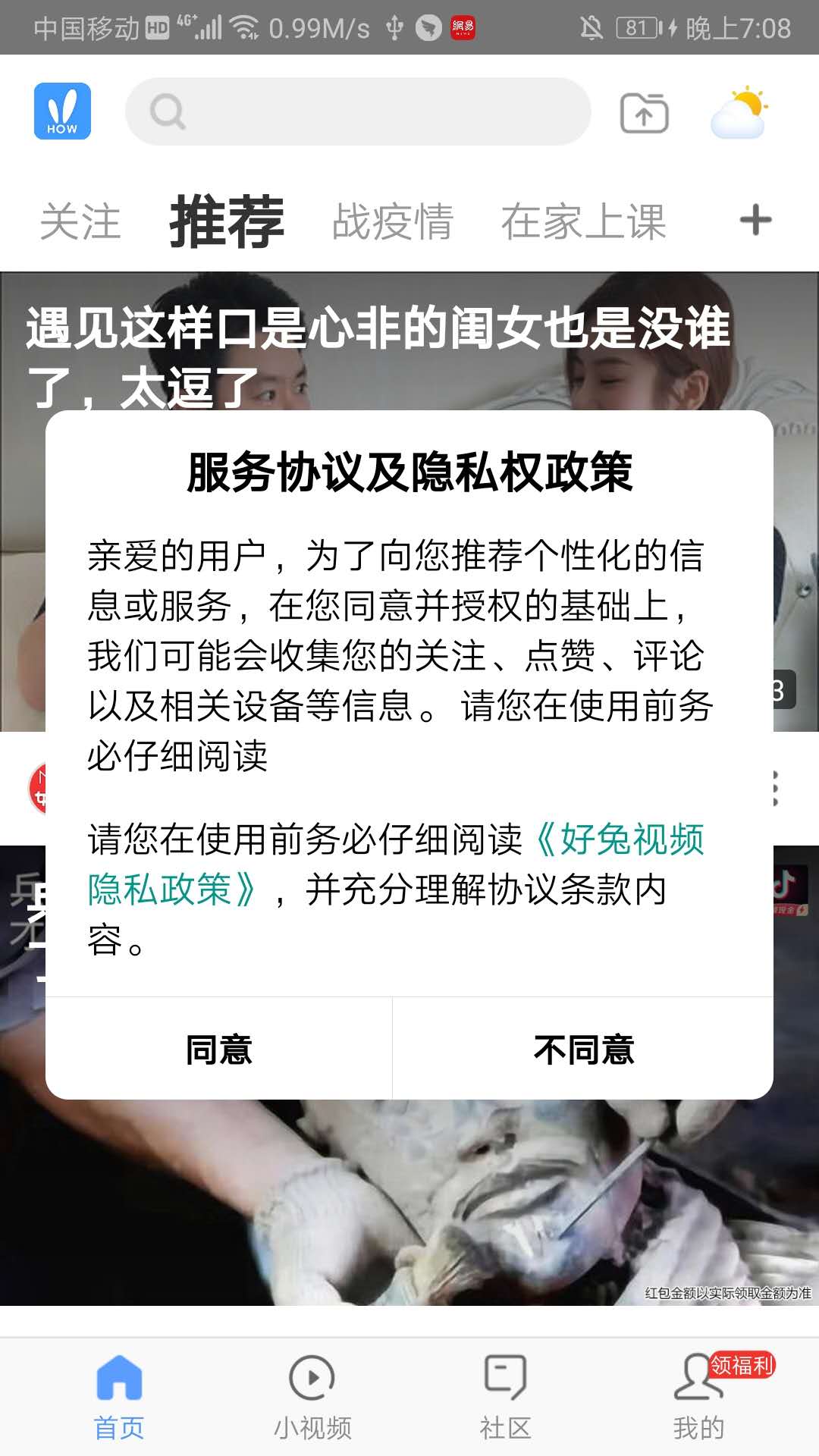Tap the upload folder icon

coord(644,113)
